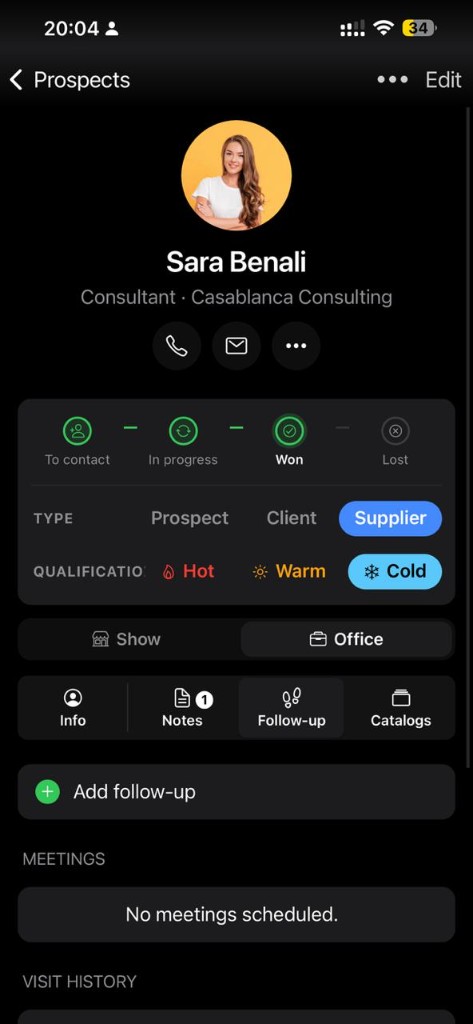Screen dimensions: 473x1024
Task: Mark this prospect as Lost
Action: [x=395, y=442]
